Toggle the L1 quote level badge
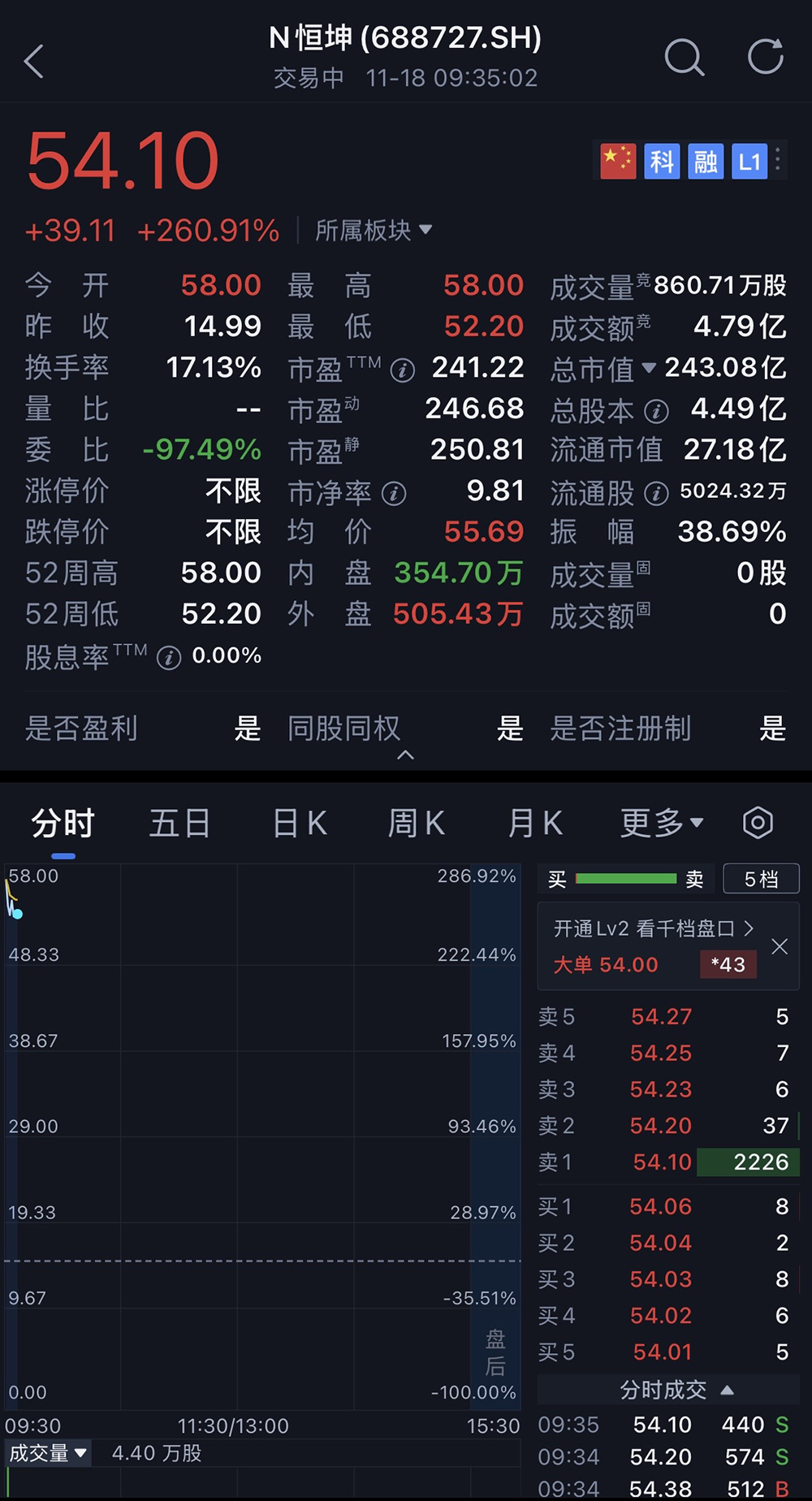The image size is (812, 1501). point(749,161)
